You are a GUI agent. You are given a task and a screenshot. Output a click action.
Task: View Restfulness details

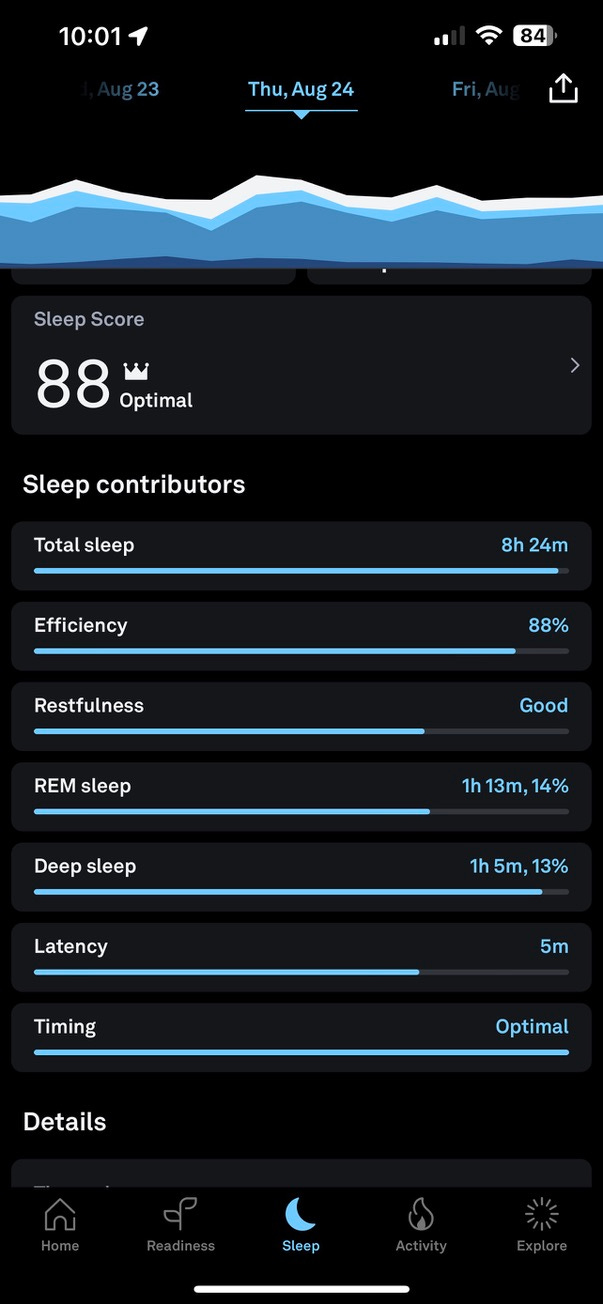(301, 716)
